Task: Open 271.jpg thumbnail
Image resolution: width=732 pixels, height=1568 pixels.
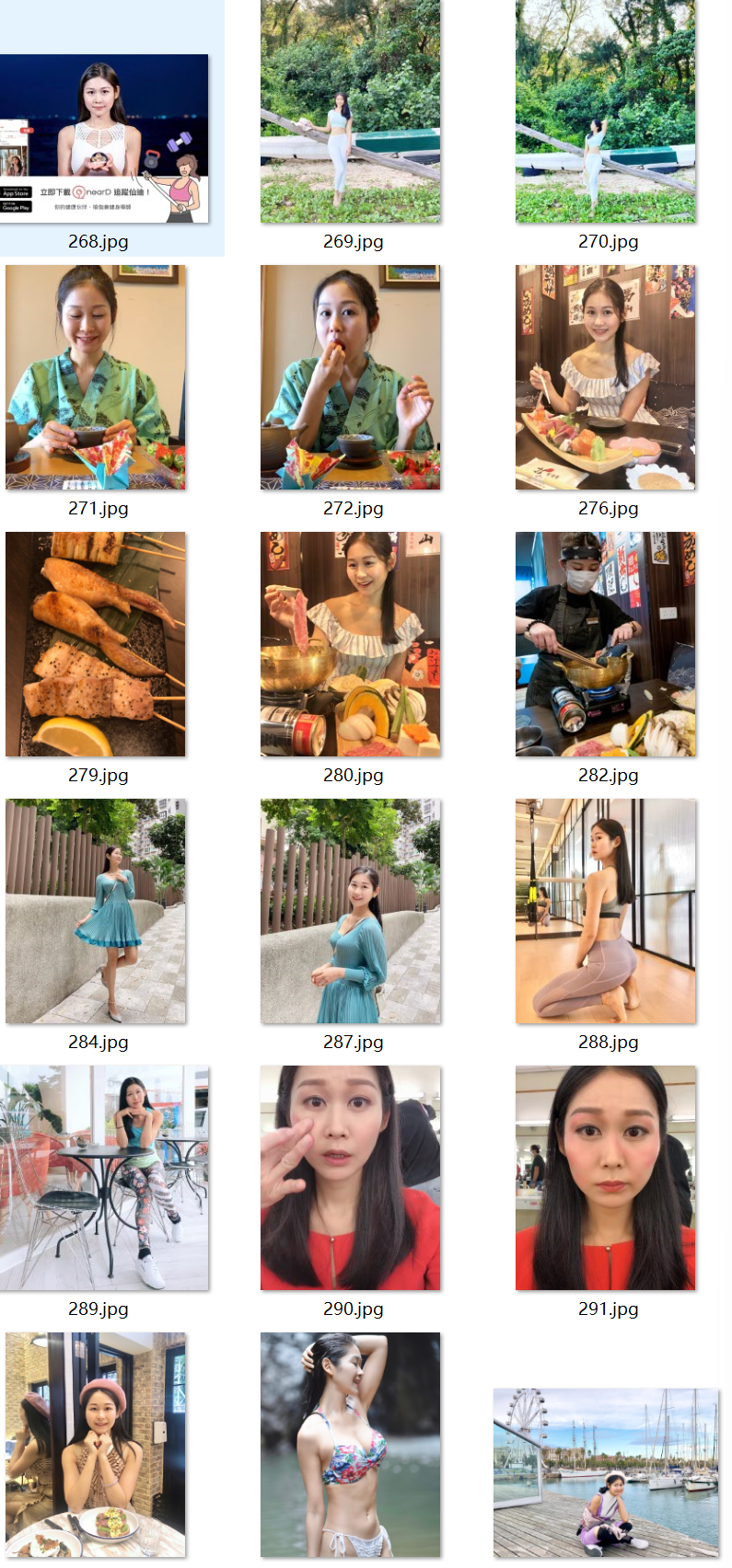Action: point(96,377)
